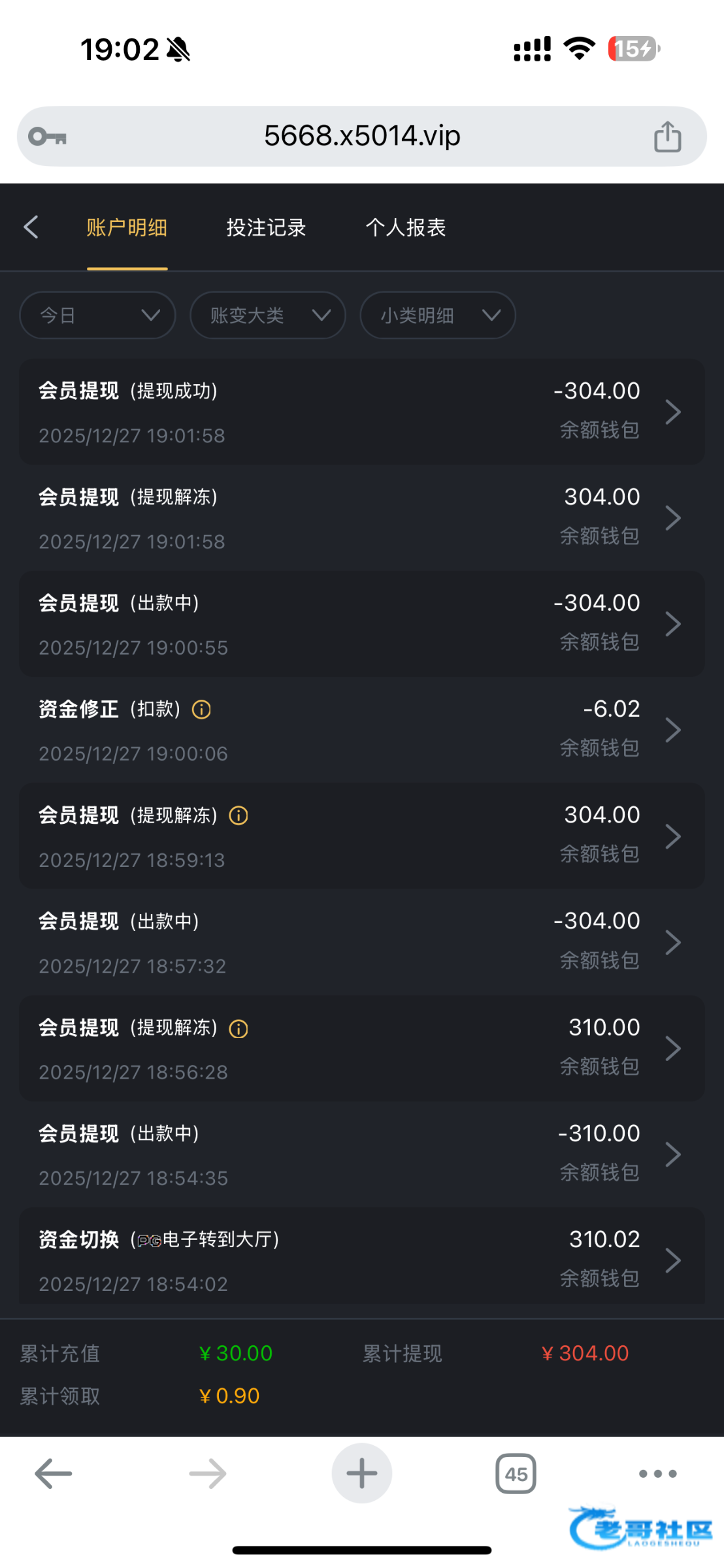Go back using the header back arrow
This screenshot has width=724, height=1568.
(x=31, y=227)
